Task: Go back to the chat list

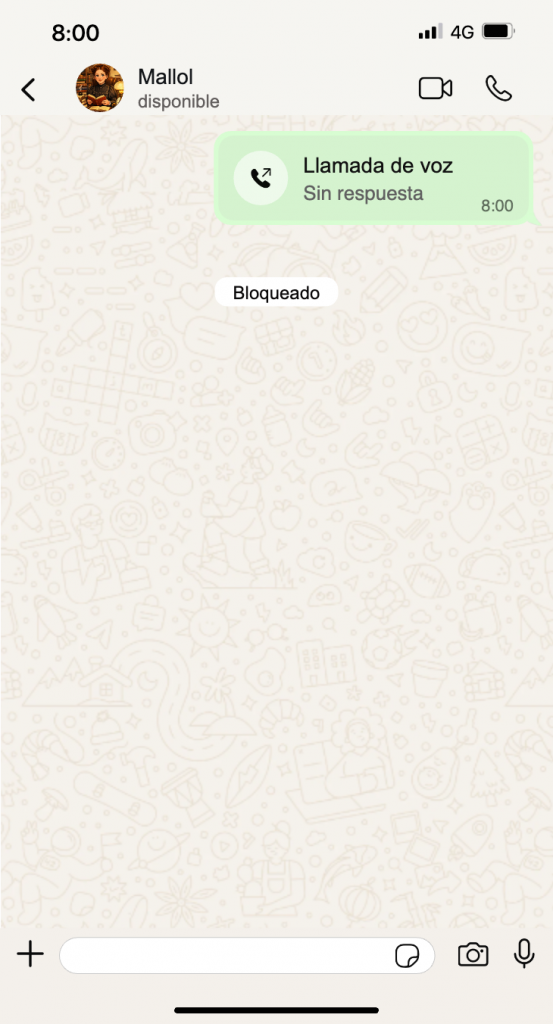Action: (28, 89)
